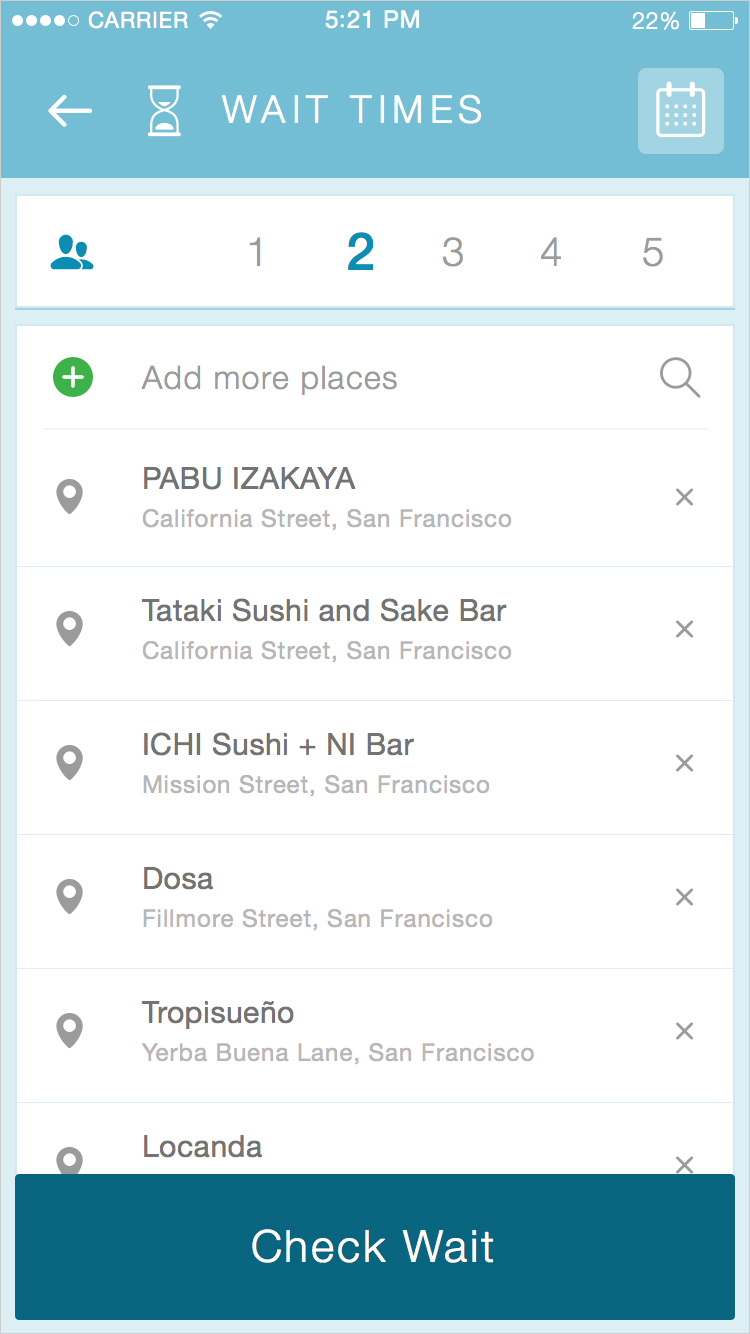Tap the Check Wait button
Viewport: 750px width, 1334px height.
(375, 1247)
